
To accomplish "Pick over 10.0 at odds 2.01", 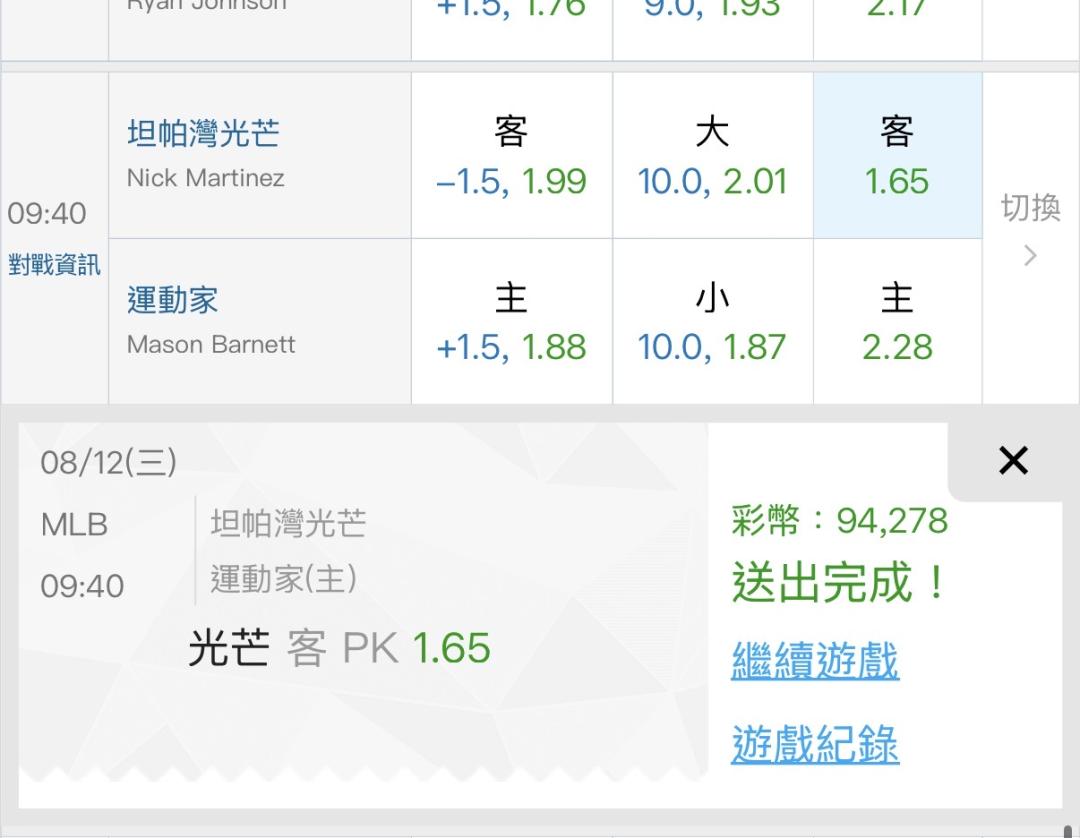I will tap(712, 156).
